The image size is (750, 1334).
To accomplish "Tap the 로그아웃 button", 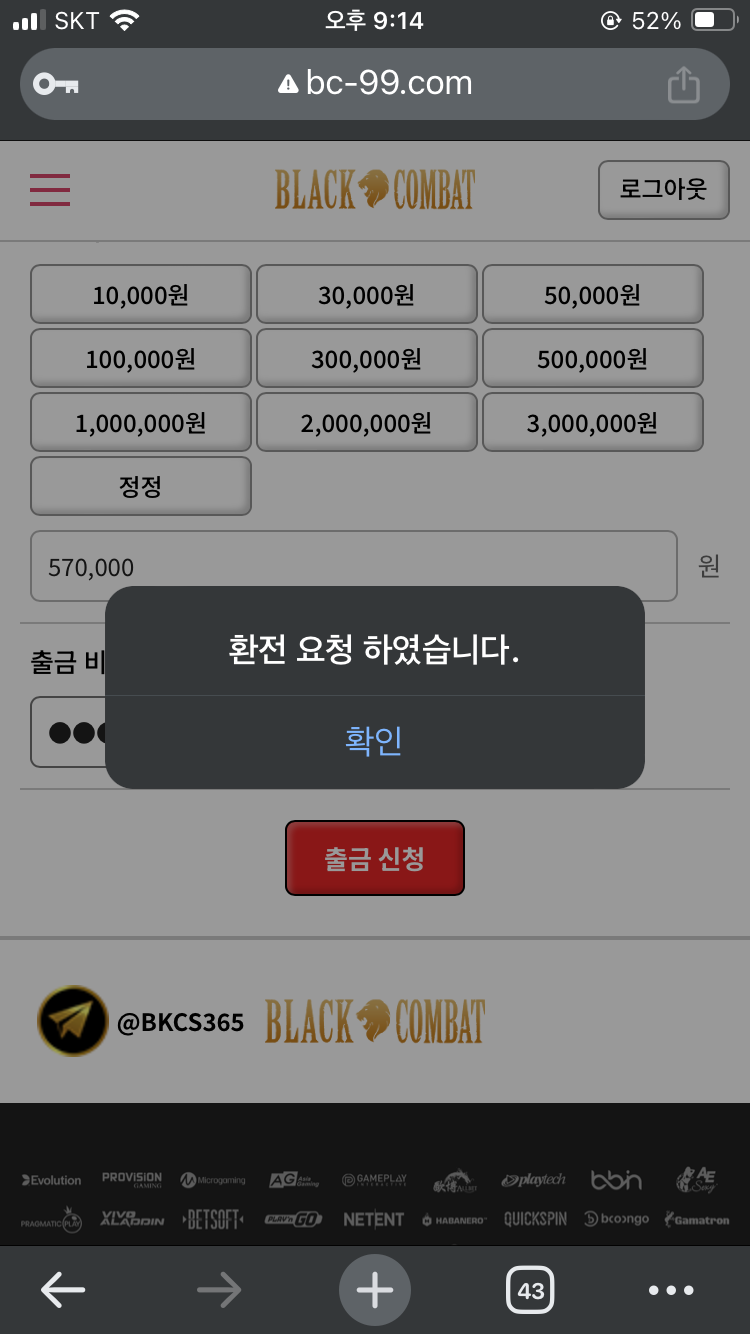I will tap(663, 189).
